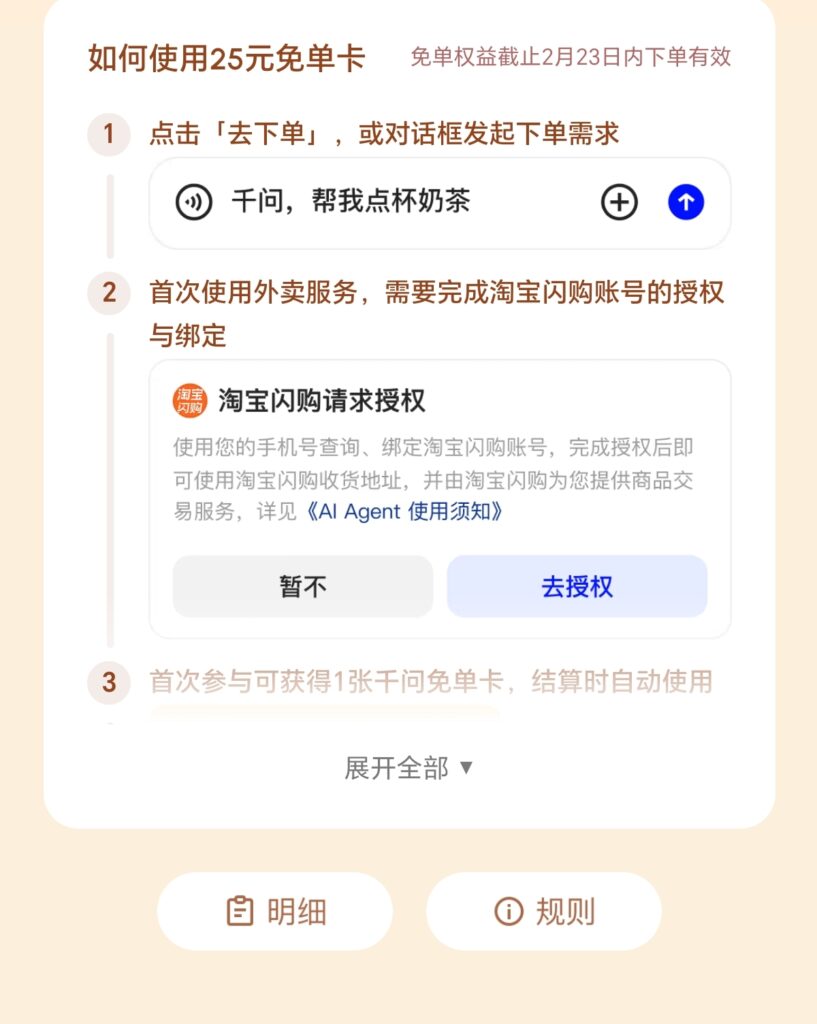Click the step 3 number badge

coord(108,683)
